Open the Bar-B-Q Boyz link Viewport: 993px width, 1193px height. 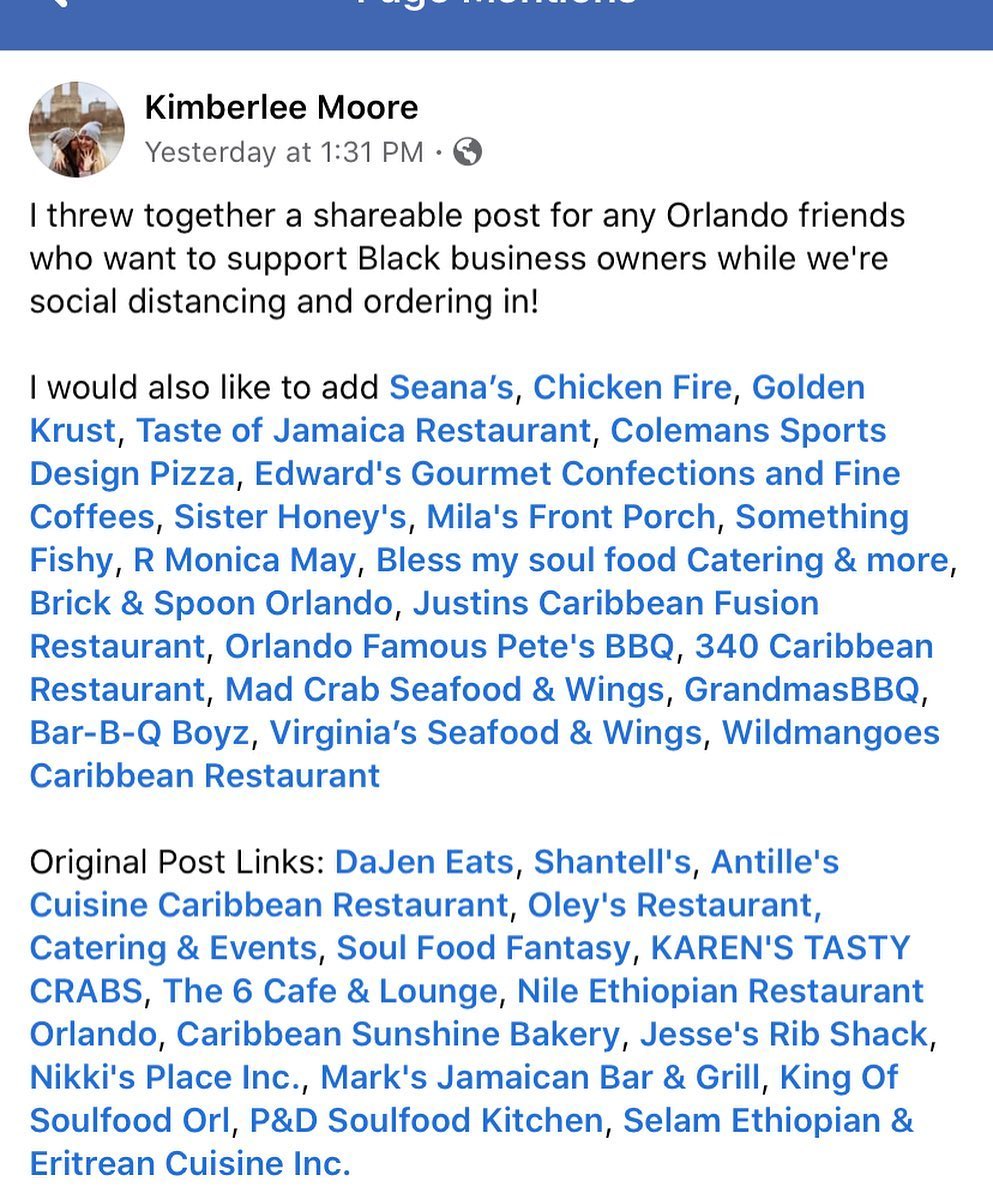click(x=139, y=732)
